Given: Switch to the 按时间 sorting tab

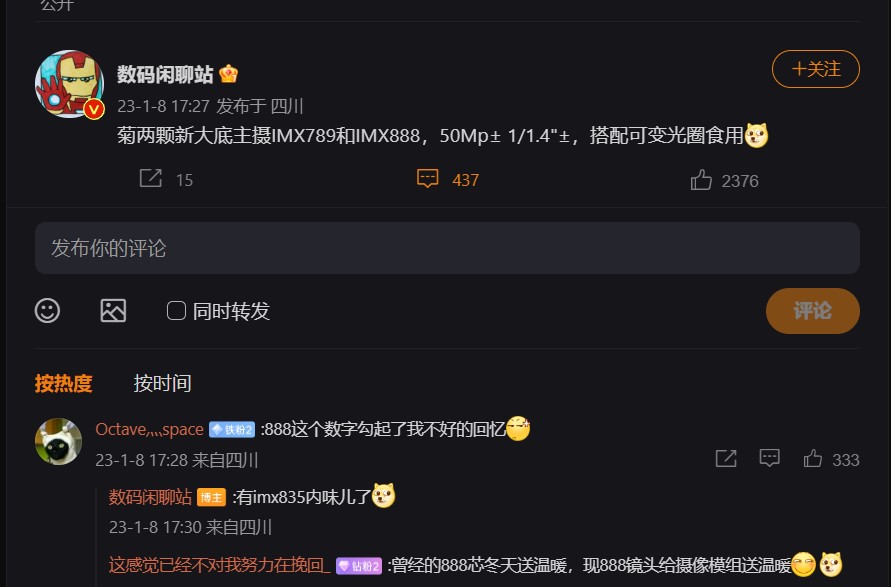Looking at the screenshot, I should pyautogui.click(x=162, y=383).
